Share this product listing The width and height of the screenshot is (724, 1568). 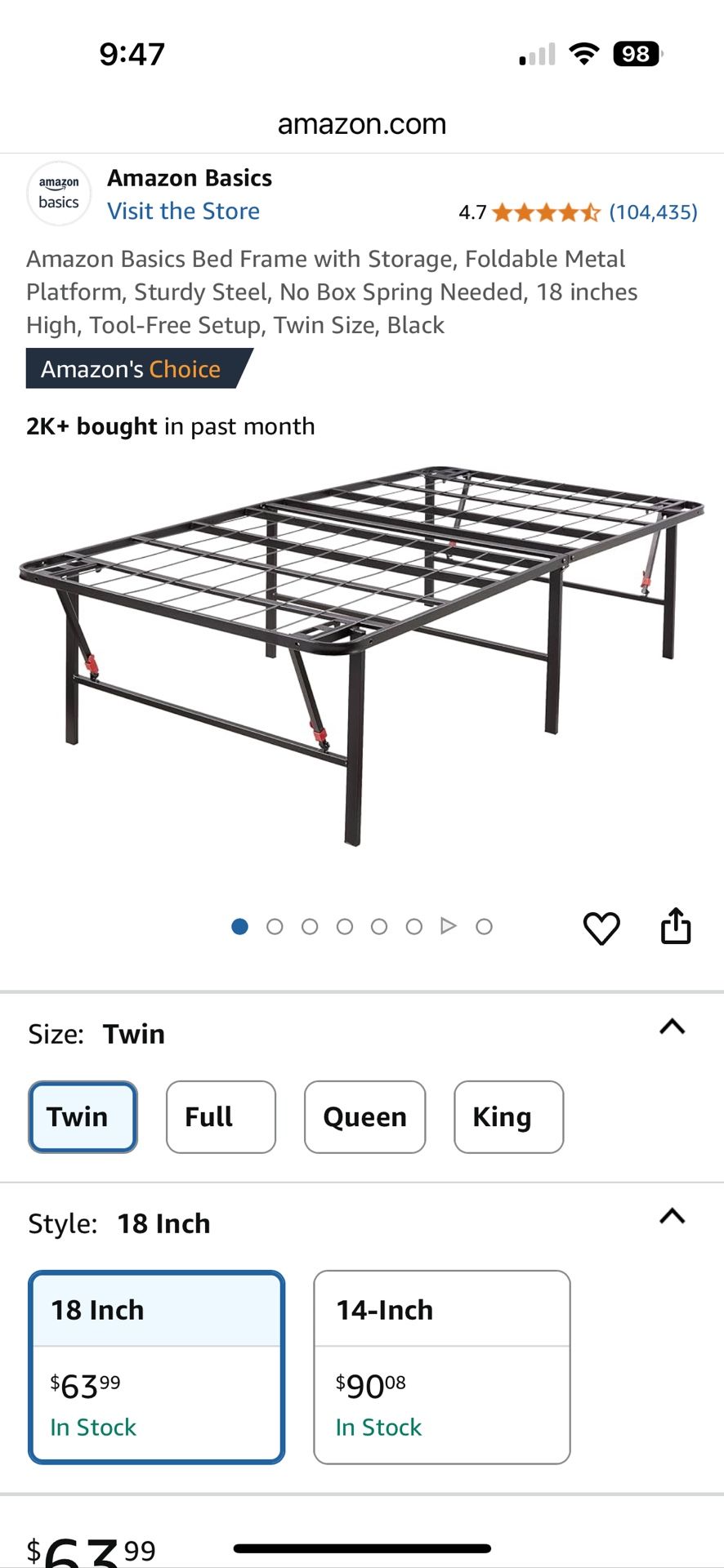pyautogui.click(x=676, y=926)
